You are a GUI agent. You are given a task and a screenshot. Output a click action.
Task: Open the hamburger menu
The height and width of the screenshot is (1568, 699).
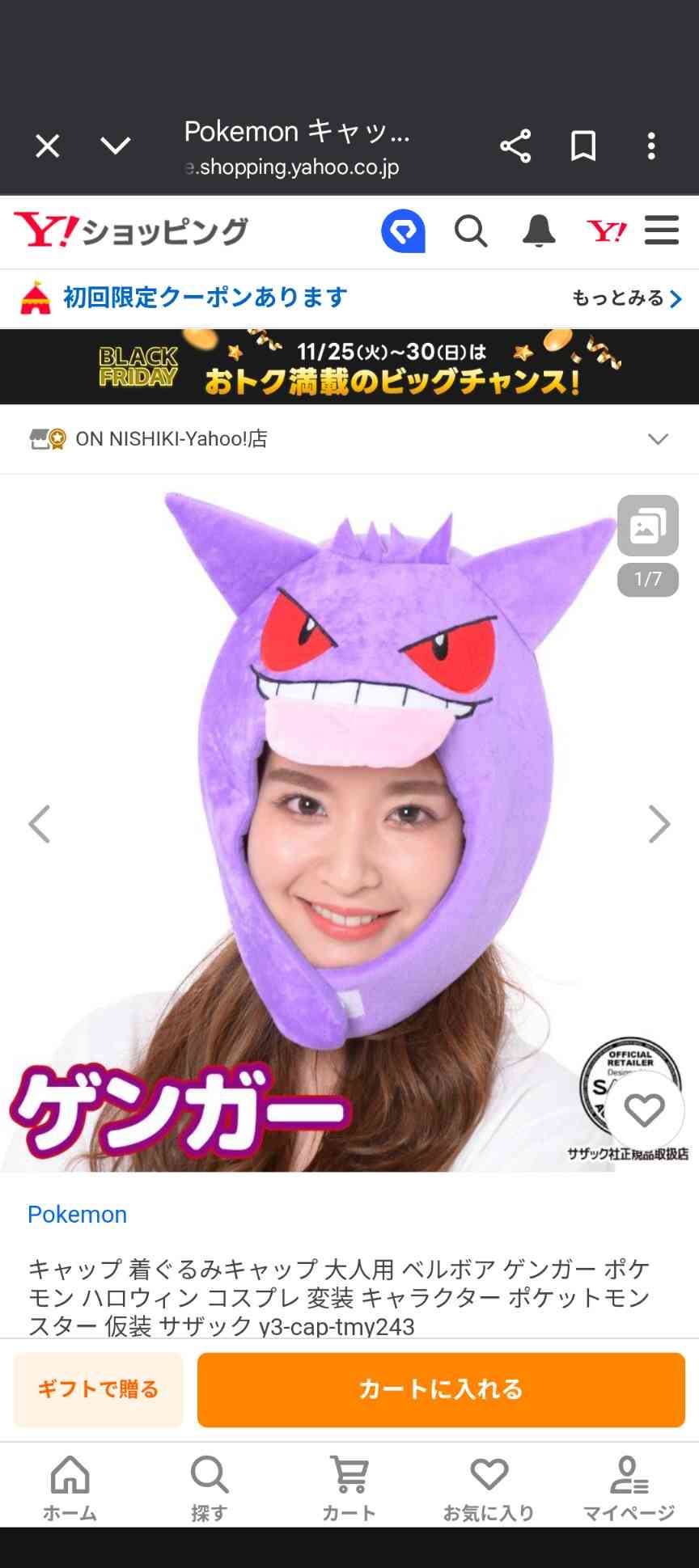coord(661,230)
